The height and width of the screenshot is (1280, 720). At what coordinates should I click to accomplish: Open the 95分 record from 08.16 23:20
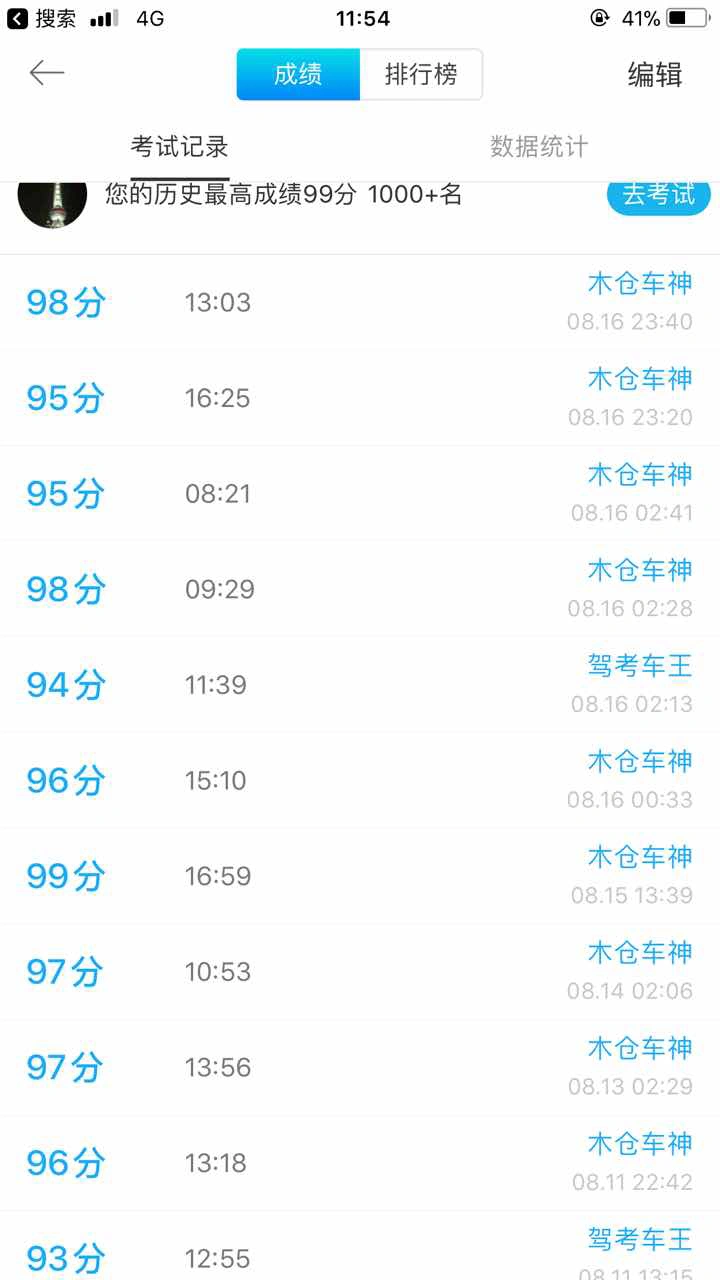pyautogui.click(x=360, y=398)
